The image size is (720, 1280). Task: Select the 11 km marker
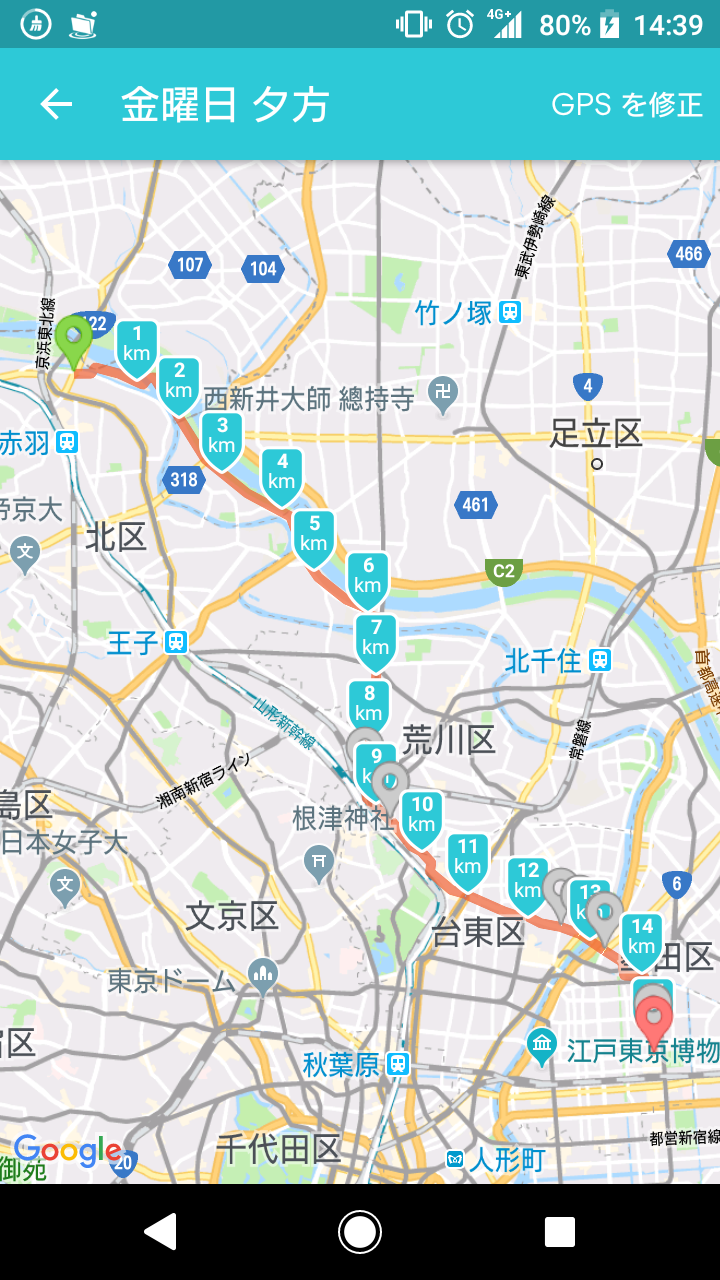pos(467,857)
